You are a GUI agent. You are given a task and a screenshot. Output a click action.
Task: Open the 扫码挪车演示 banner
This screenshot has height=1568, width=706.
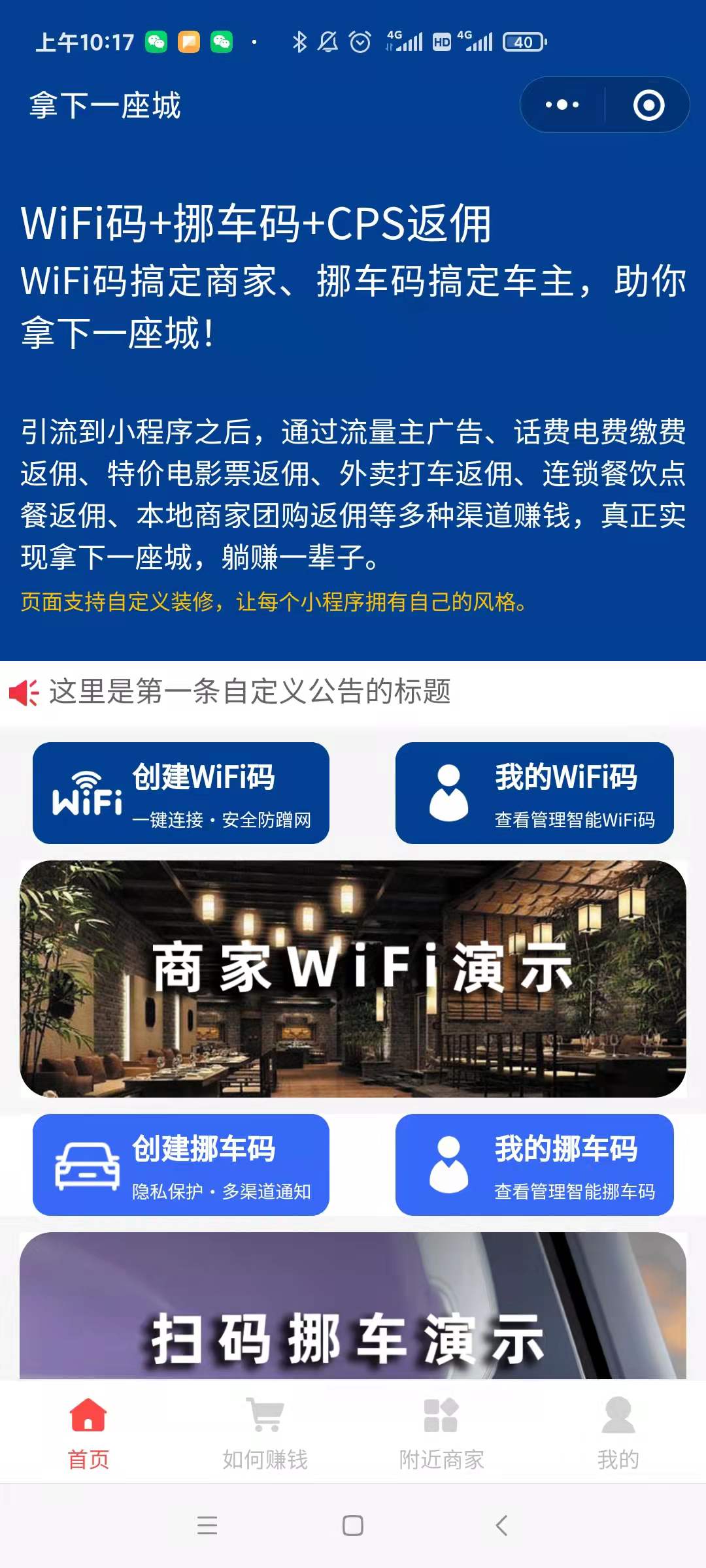coord(353,1307)
